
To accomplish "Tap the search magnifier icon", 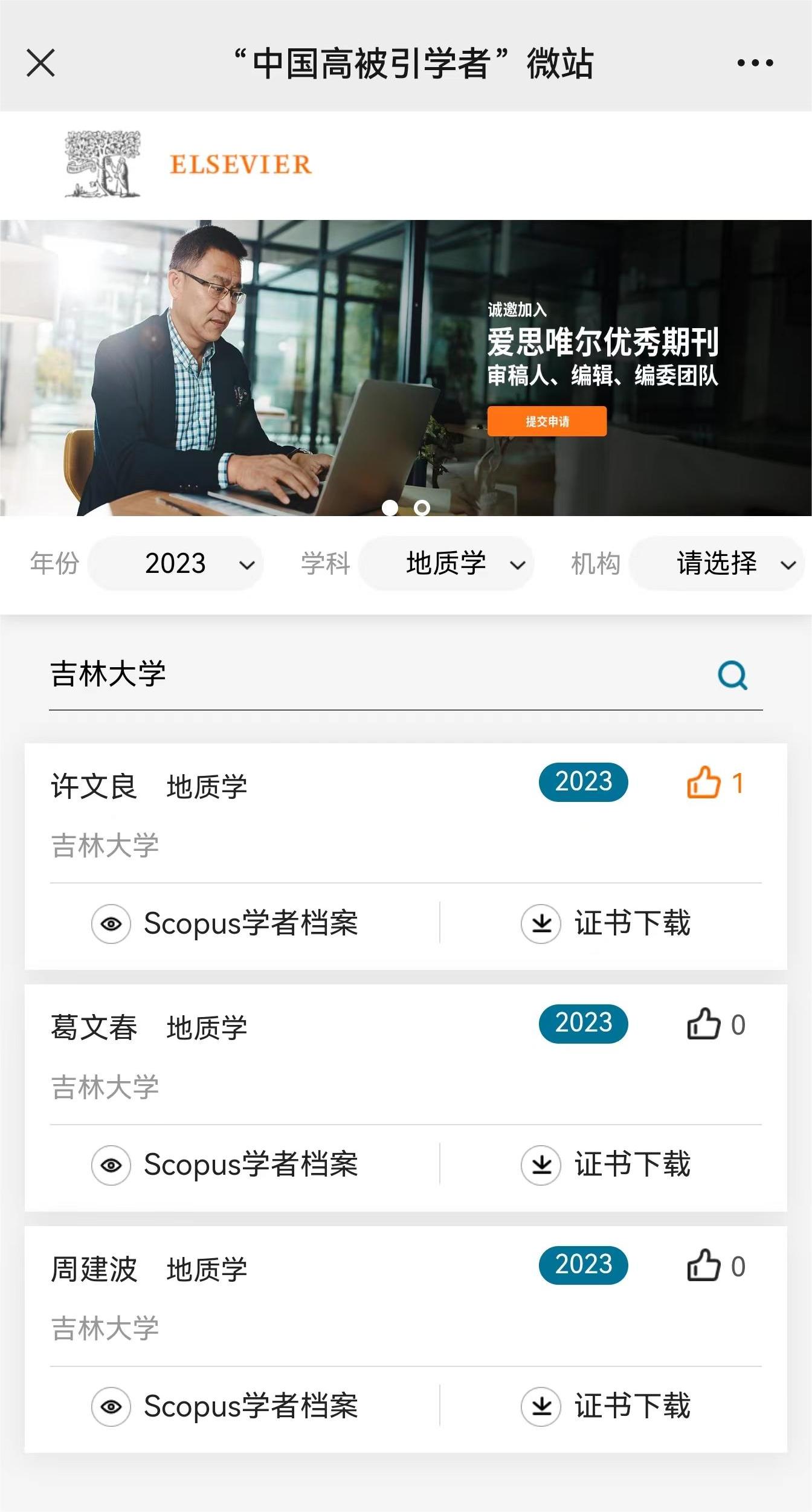I will tap(732, 675).
